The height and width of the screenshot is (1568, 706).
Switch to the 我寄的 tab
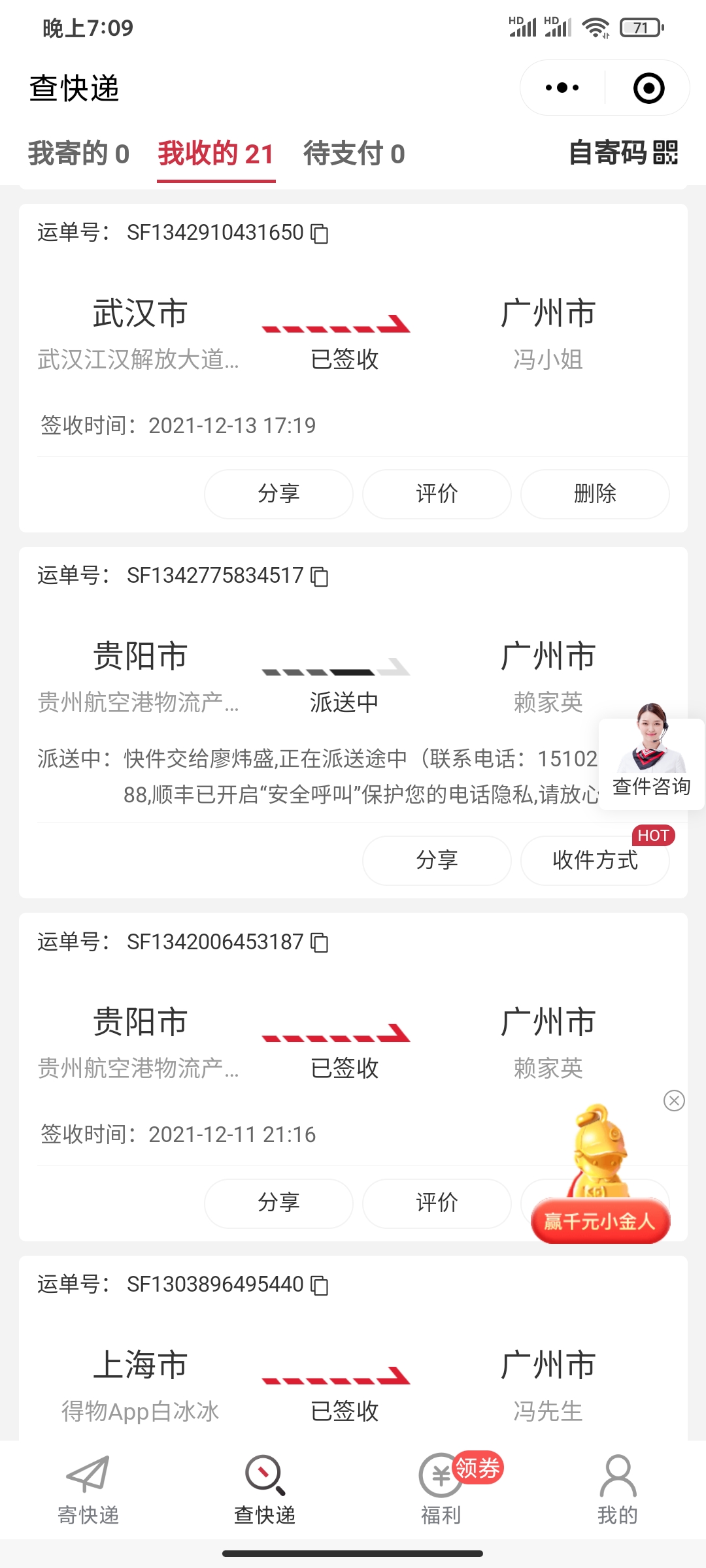(x=78, y=154)
